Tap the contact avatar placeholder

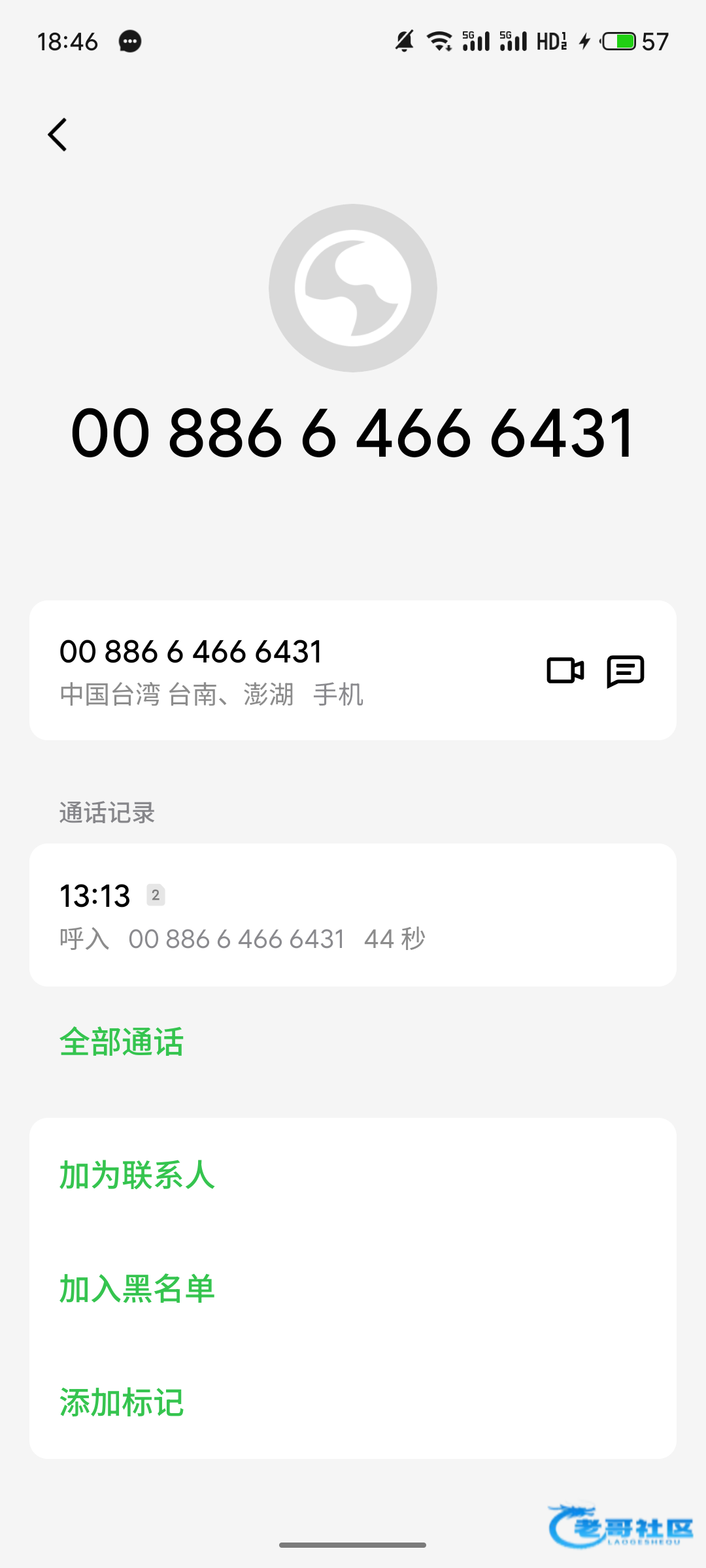coord(353,288)
